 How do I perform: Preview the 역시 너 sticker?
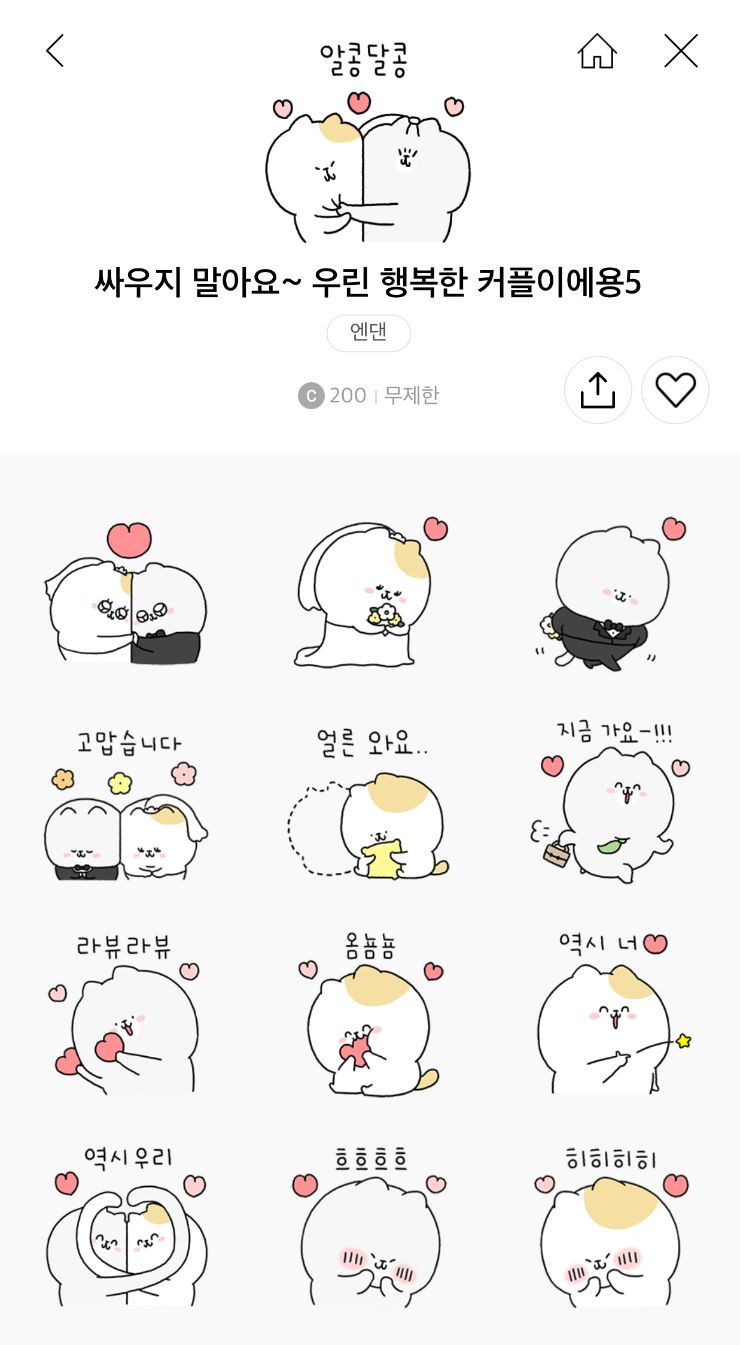click(x=610, y=1015)
